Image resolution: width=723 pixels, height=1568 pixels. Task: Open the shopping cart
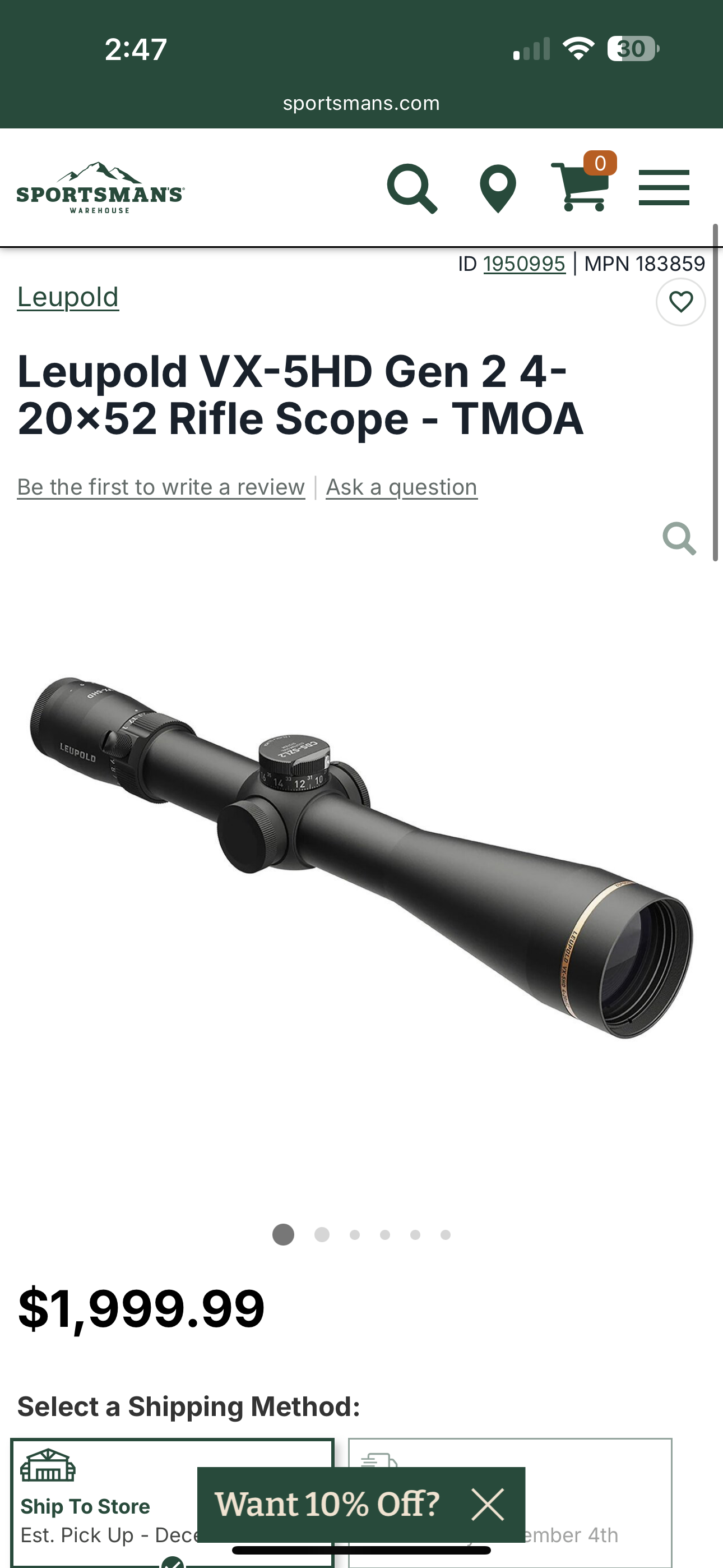[581, 186]
